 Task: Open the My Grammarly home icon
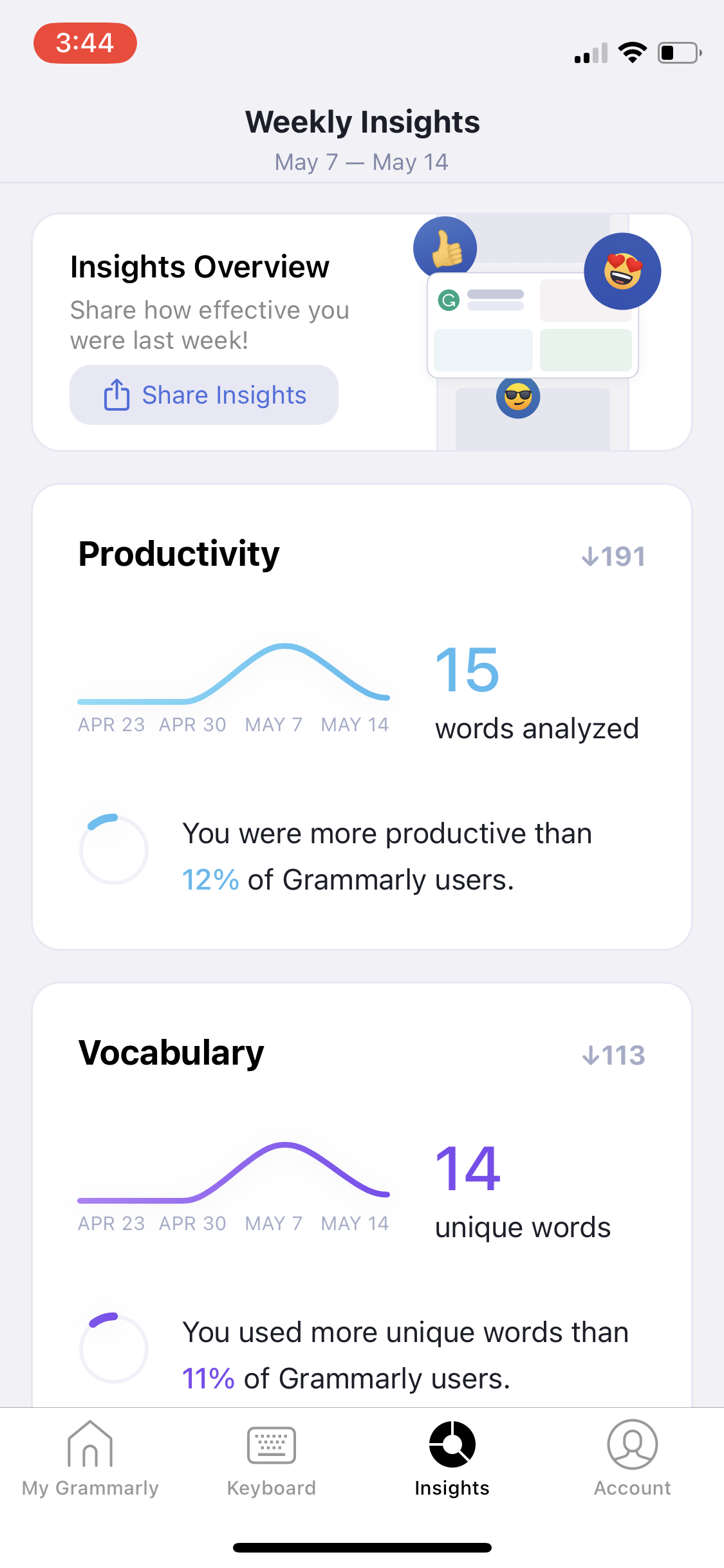pos(89,1460)
